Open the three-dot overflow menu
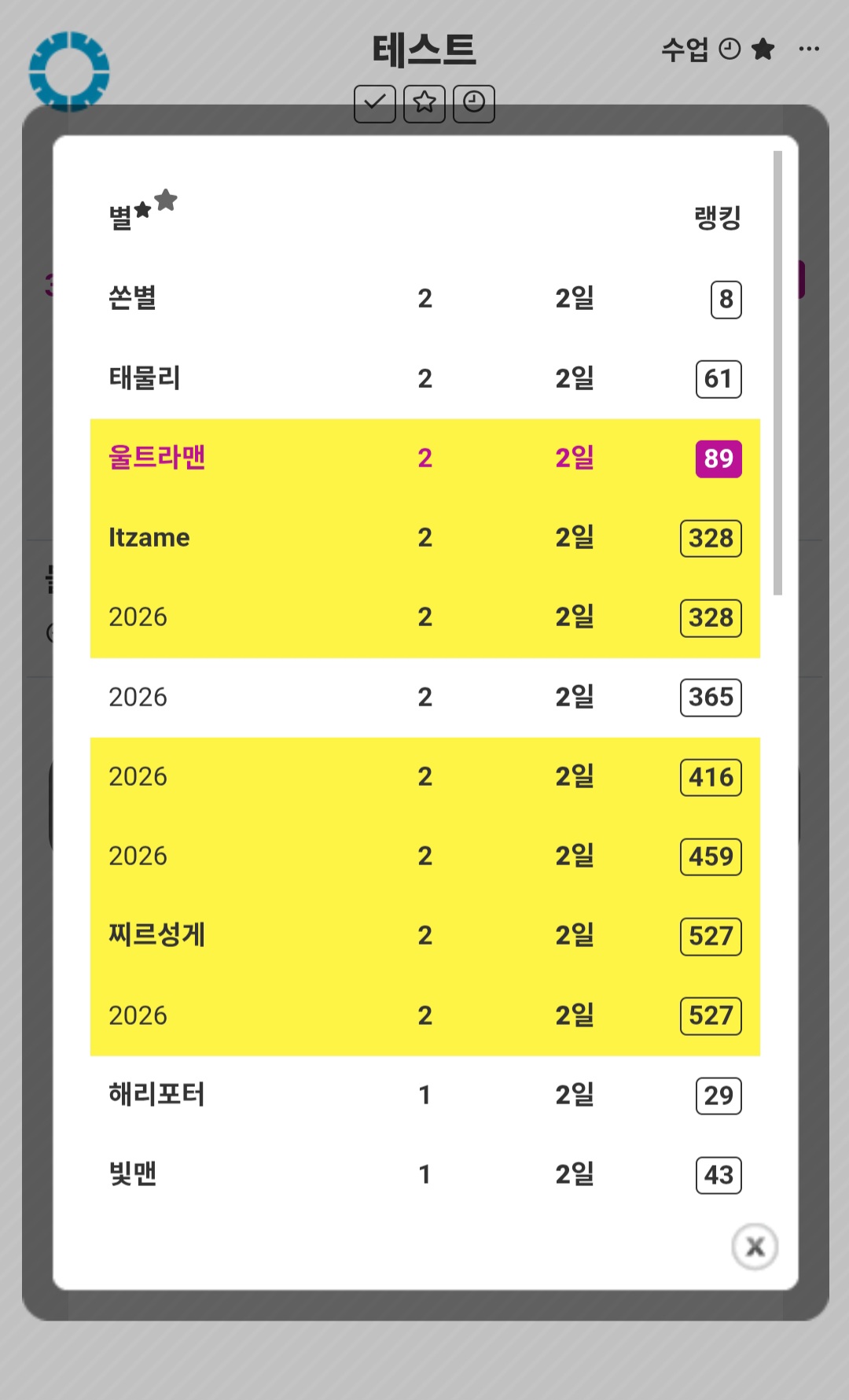 coord(809,50)
